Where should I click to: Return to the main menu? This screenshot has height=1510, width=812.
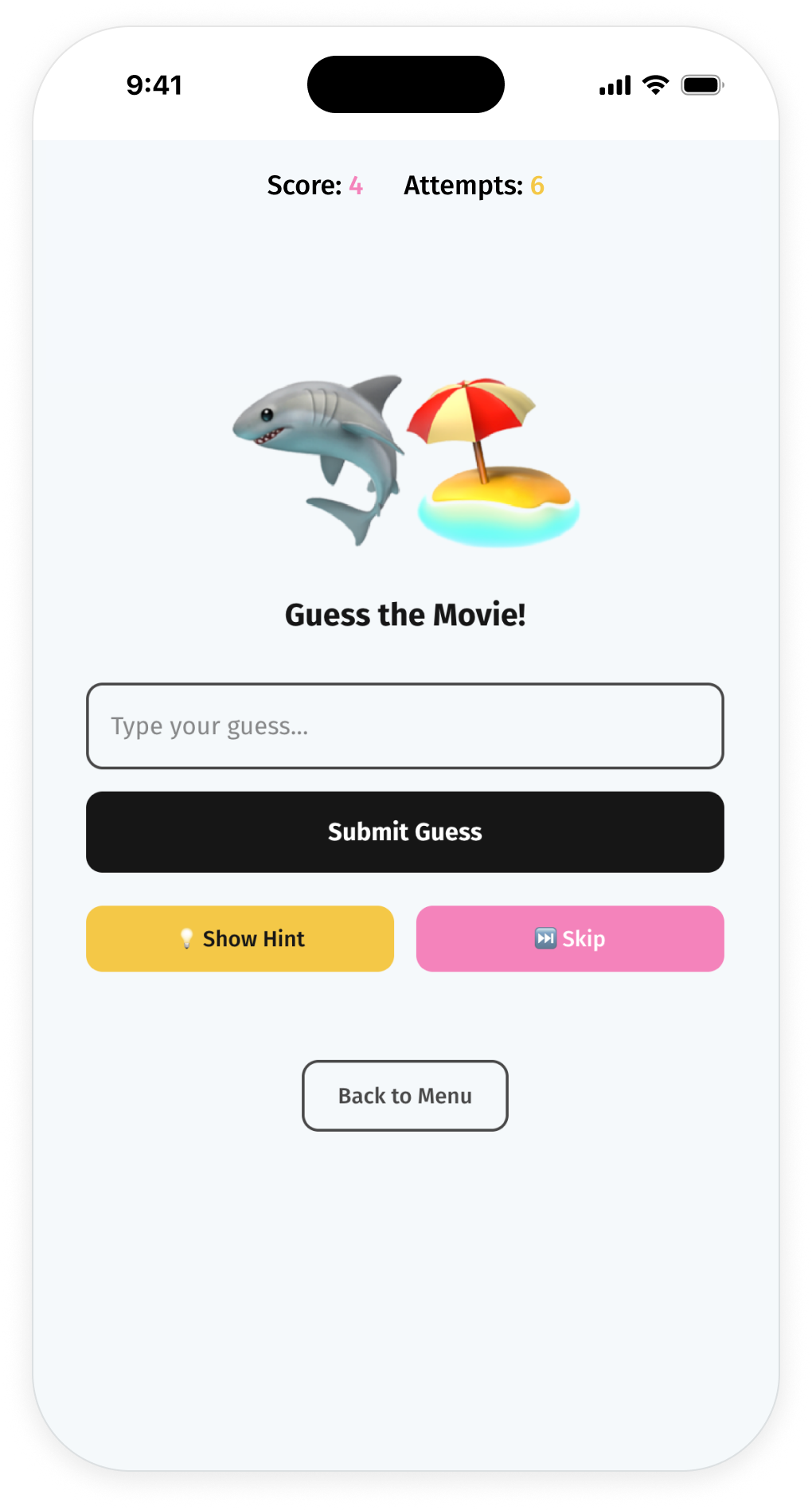click(404, 1095)
